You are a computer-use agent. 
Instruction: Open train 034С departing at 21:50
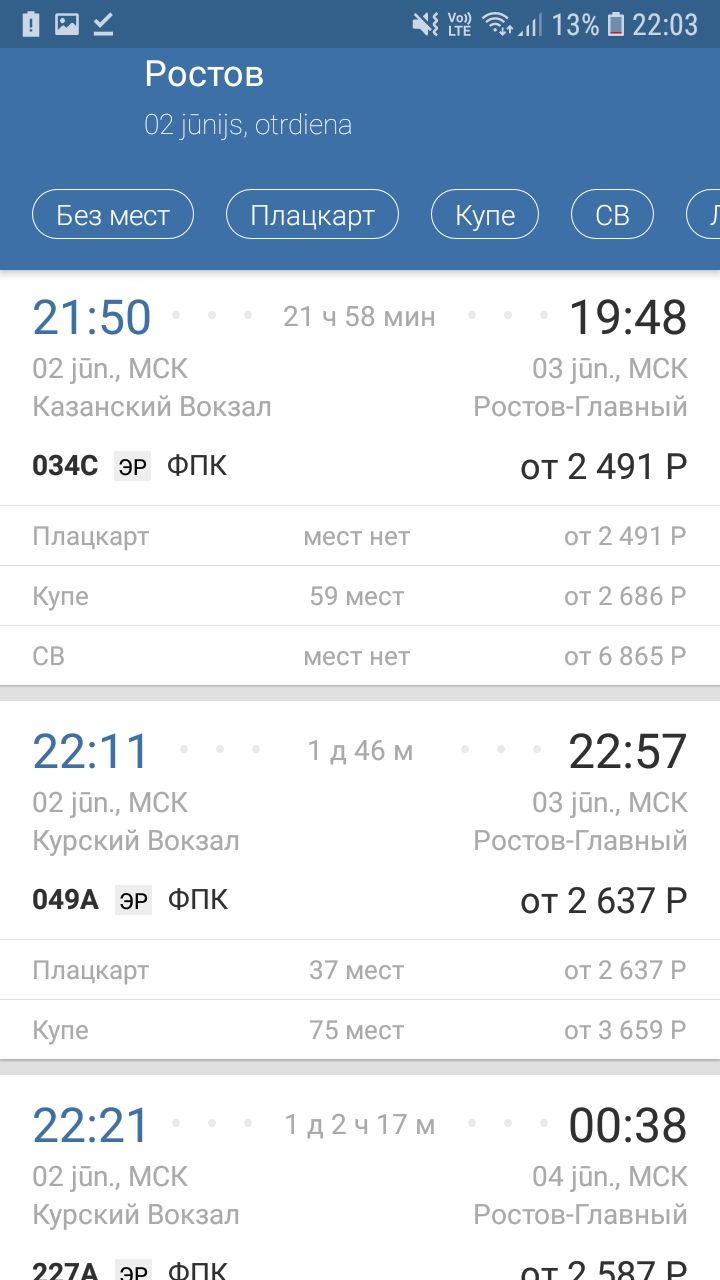[x=360, y=388]
